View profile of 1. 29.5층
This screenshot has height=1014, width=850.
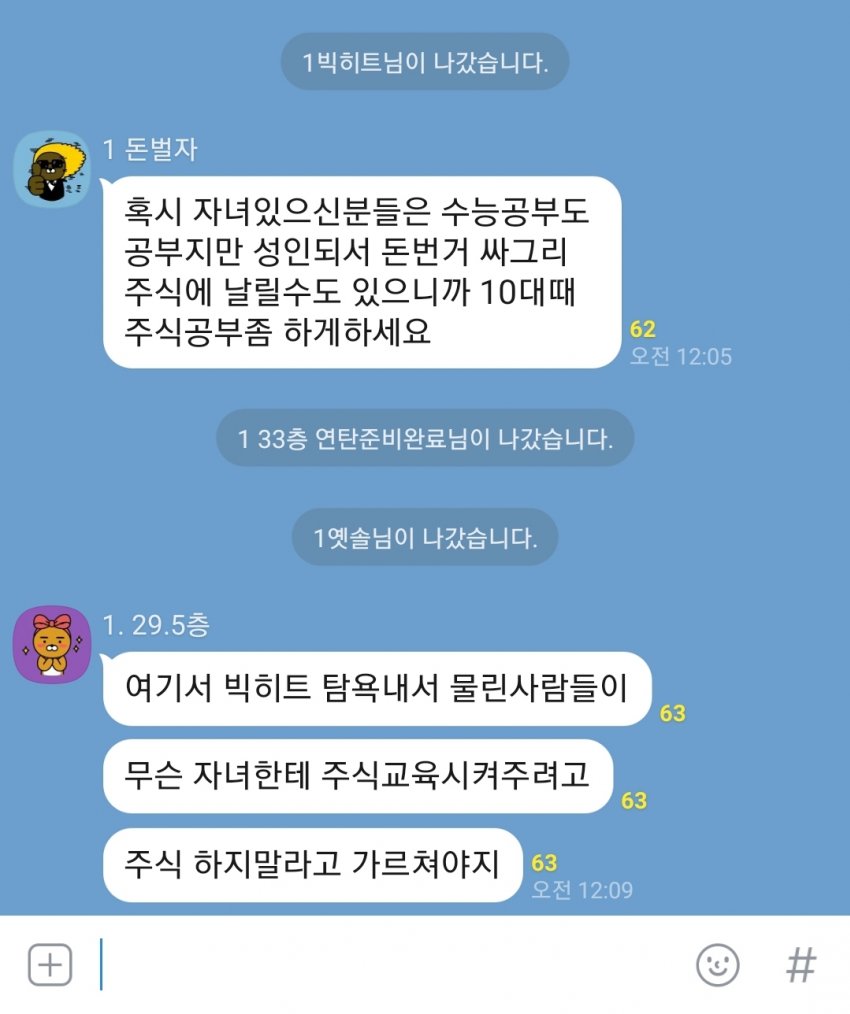pos(51,645)
